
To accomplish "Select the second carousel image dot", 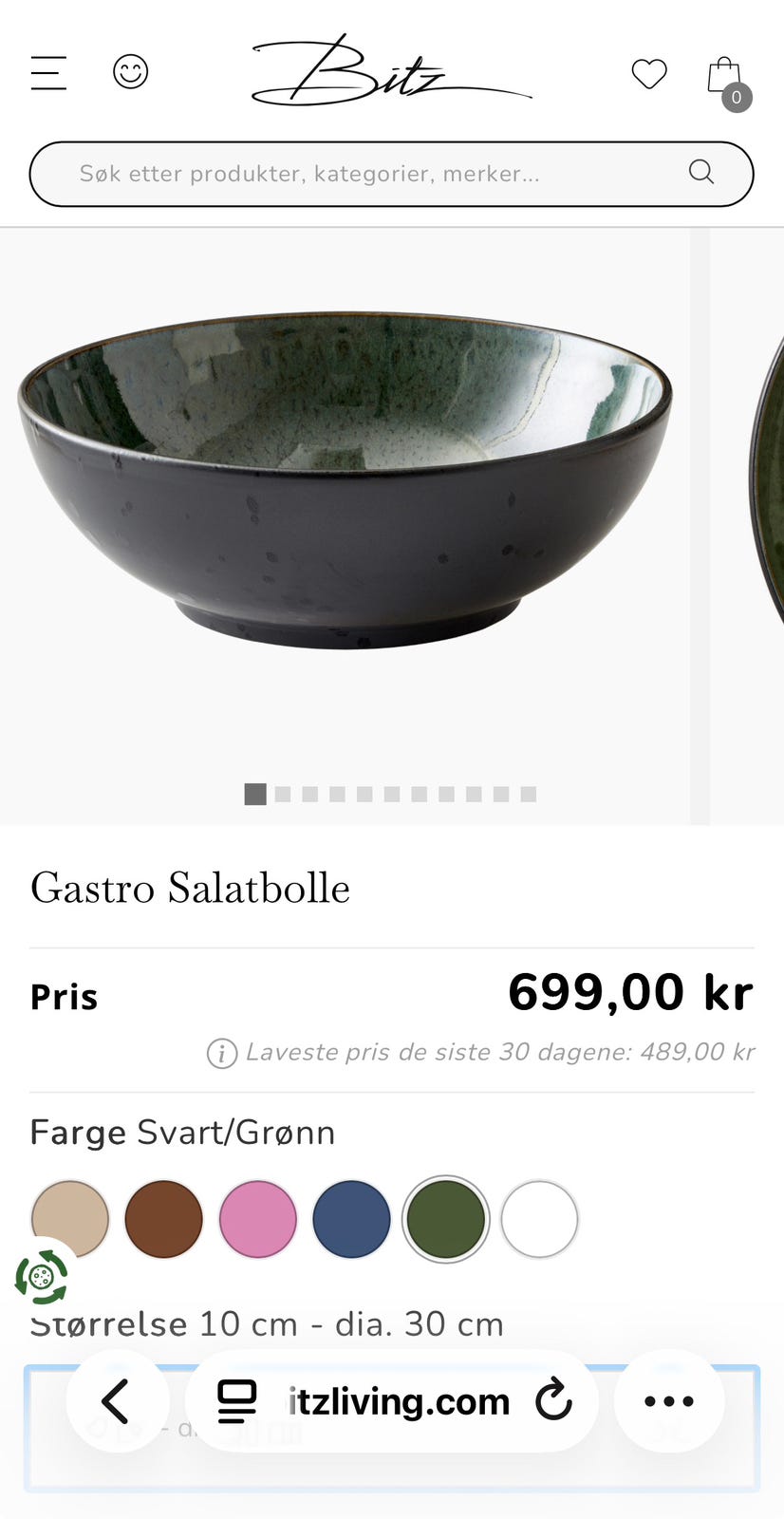I will pyautogui.click(x=281, y=794).
